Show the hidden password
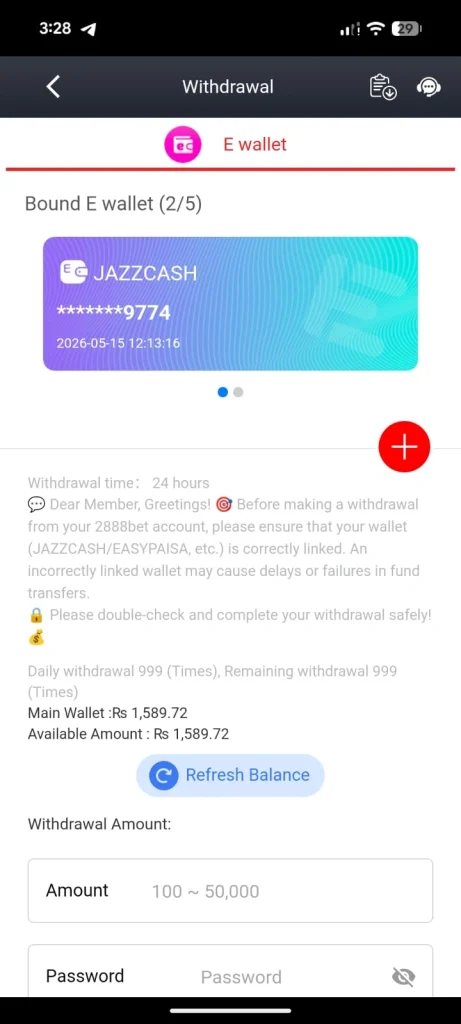This screenshot has width=461, height=1024. (x=404, y=977)
